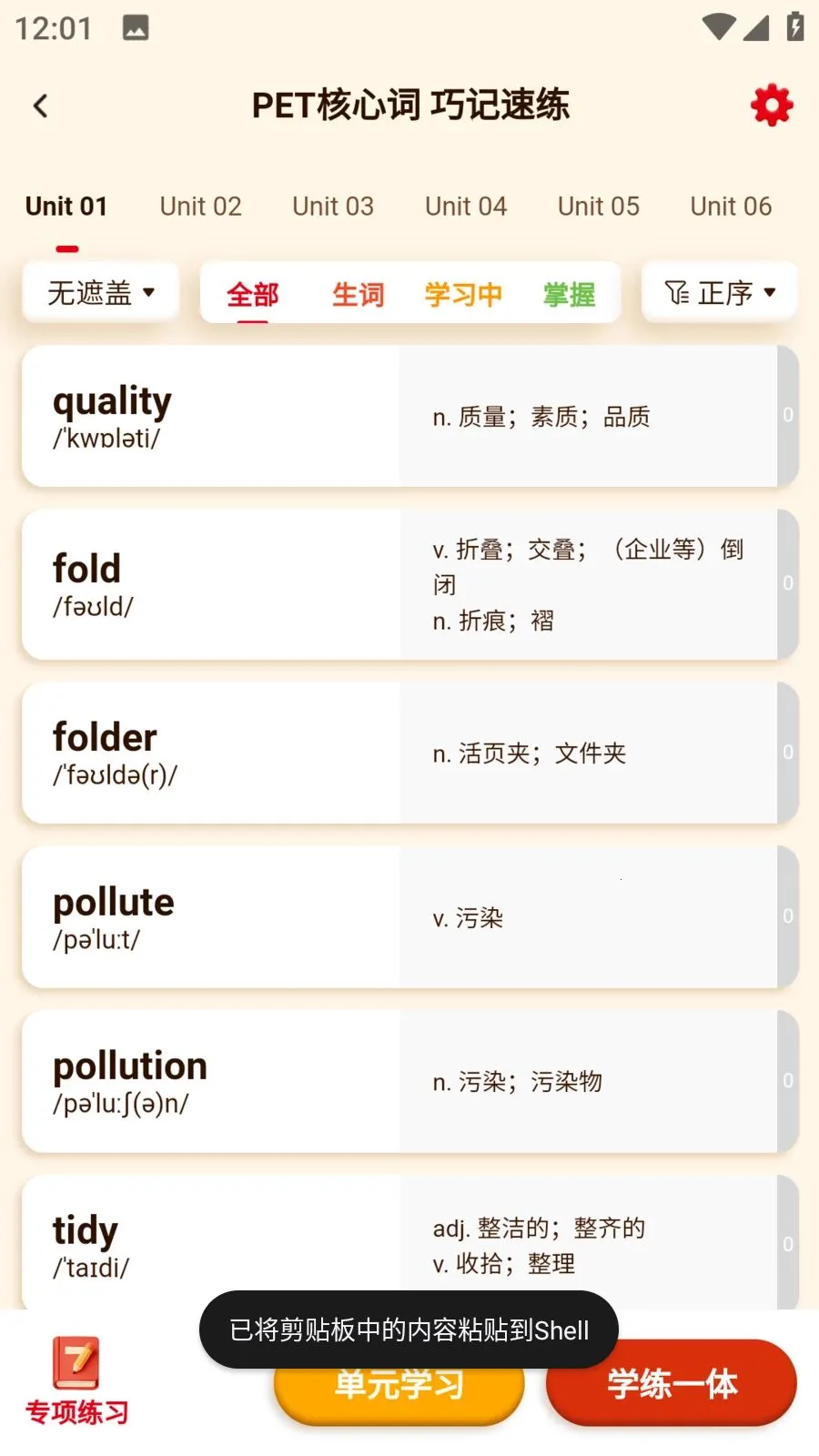Open the pollute word card
This screenshot has width=819, height=1456.
pos(409,916)
